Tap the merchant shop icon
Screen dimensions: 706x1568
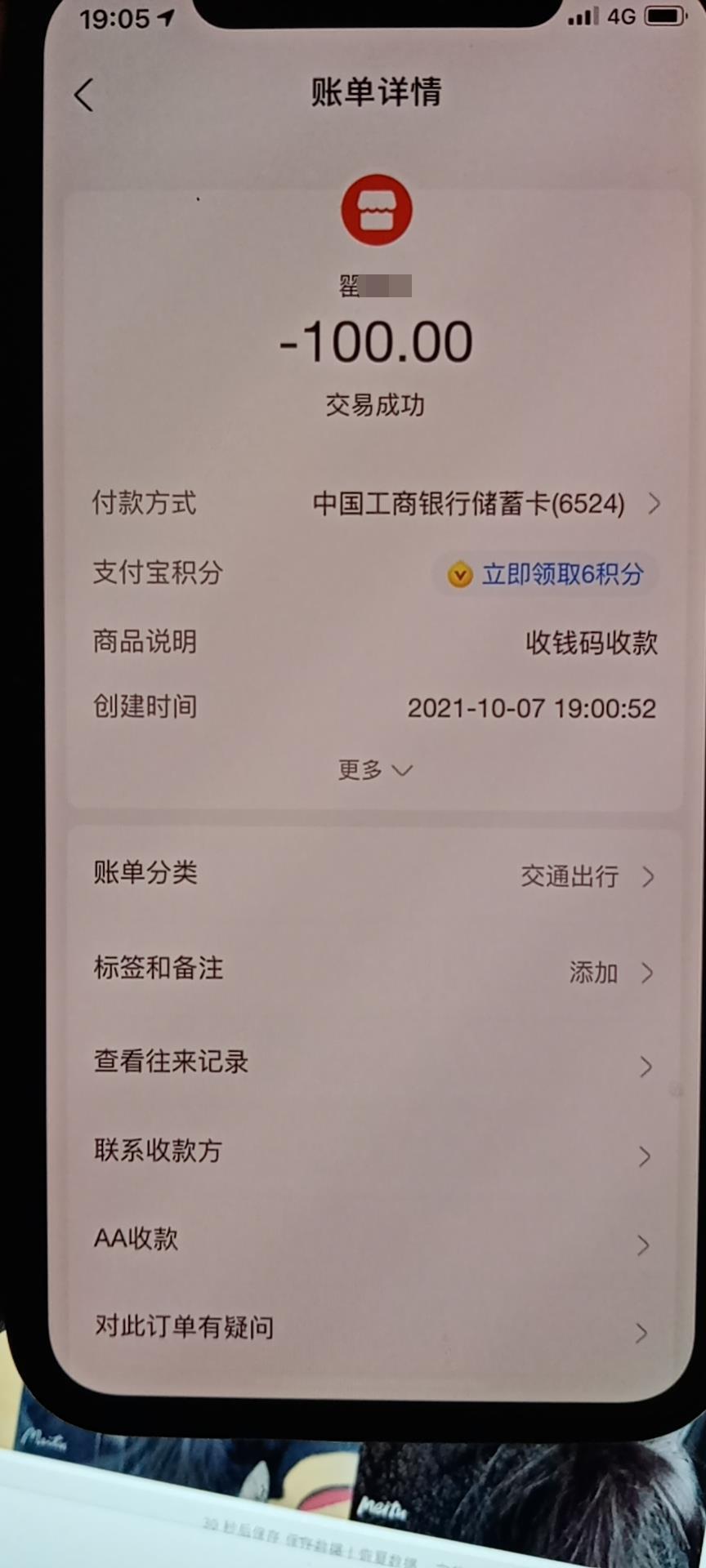(x=376, y=210)
